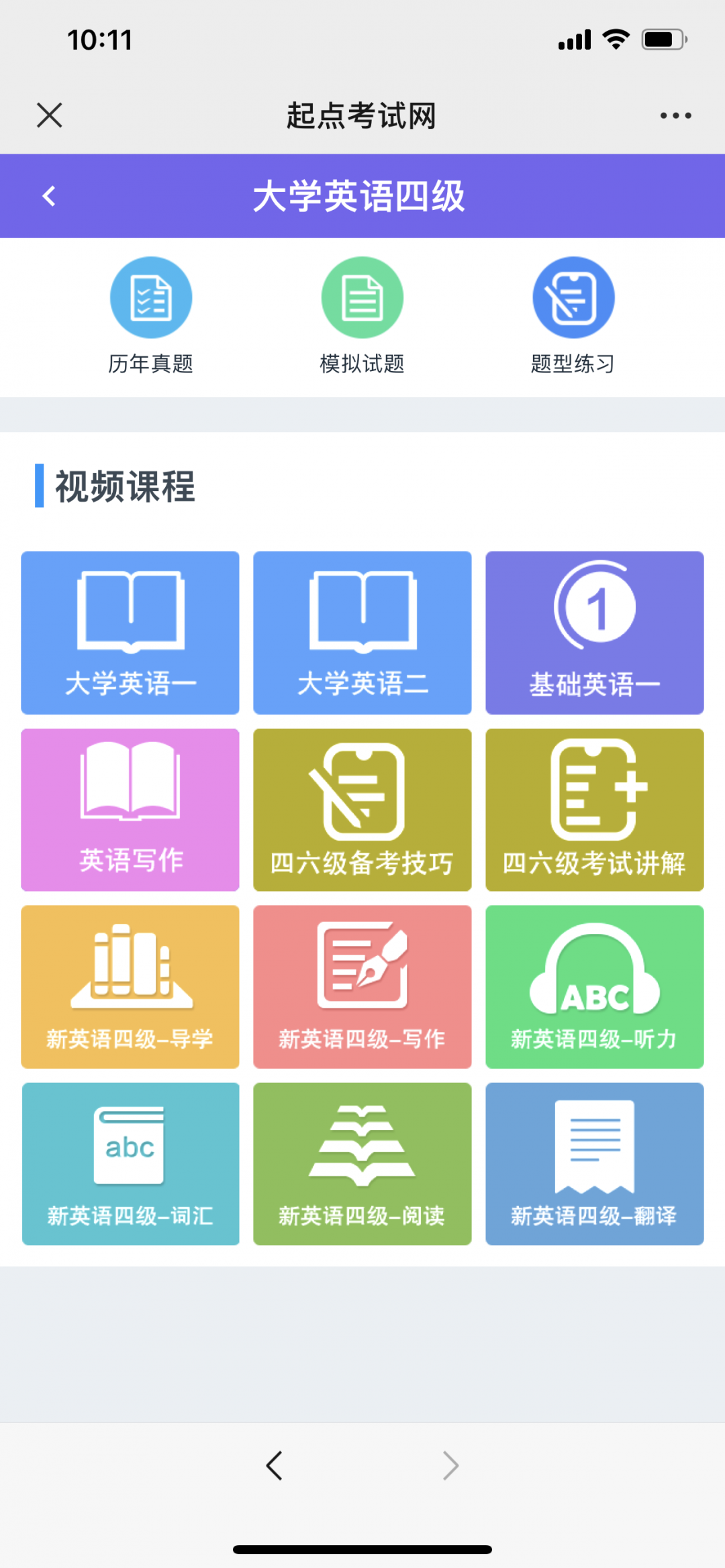View 四六级考试讲解 course
This screenshot has height=1568, width=725.
coord(595,810)
